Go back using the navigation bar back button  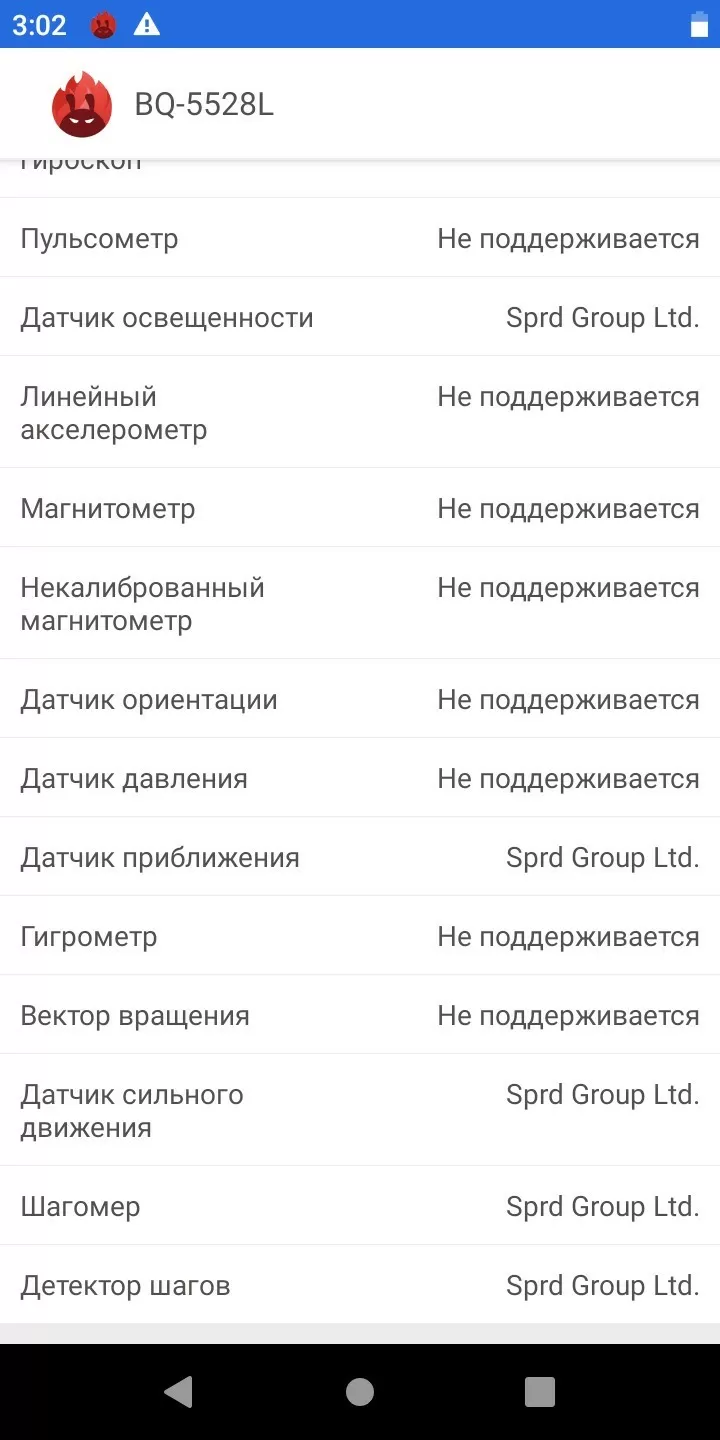pyautogui.click(x=179, y=1392)
